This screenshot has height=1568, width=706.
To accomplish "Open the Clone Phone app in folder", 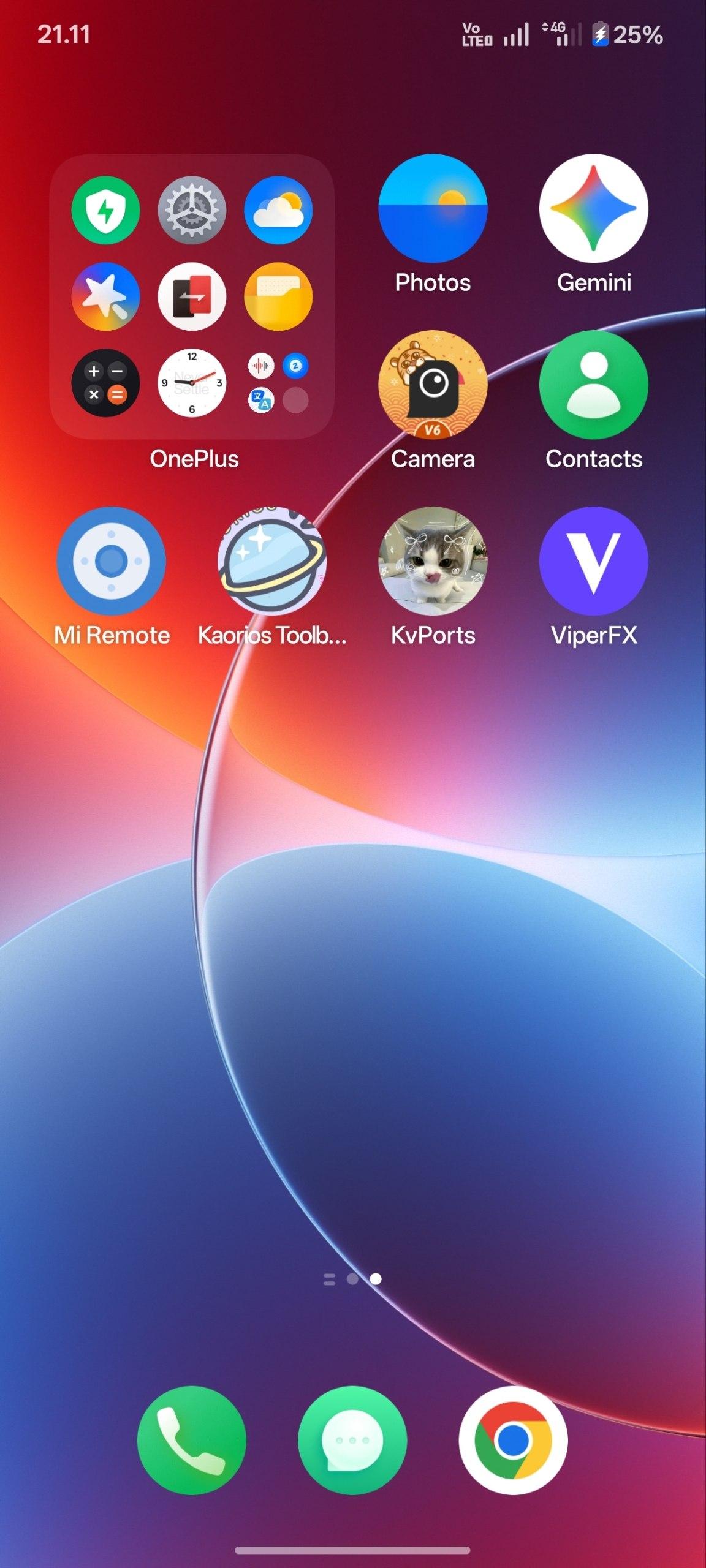I will tap(192, 296).
